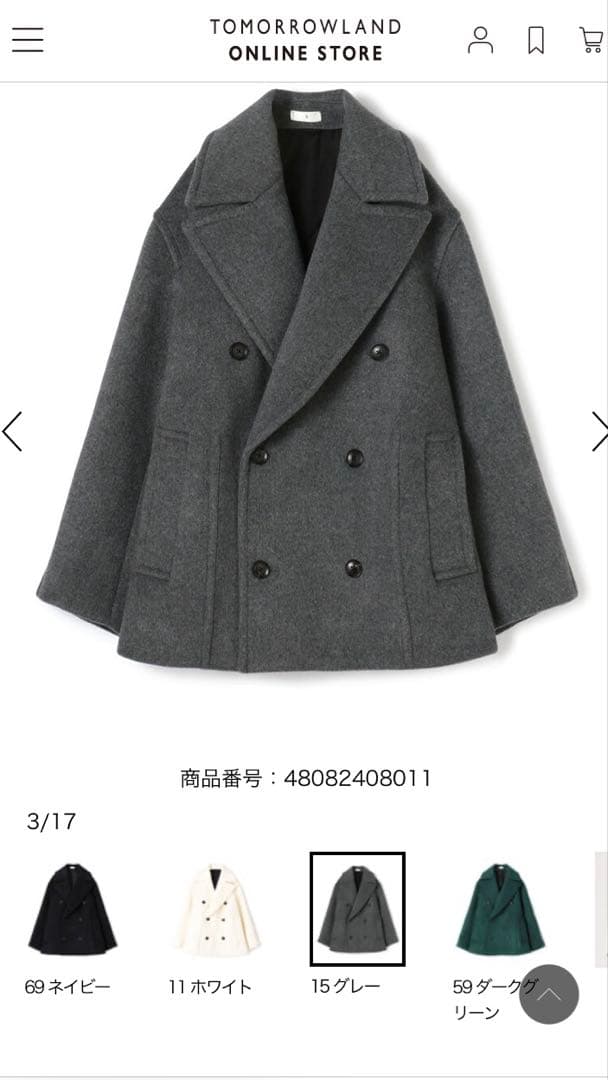The height and width of the screenshot is (1080, 608).
Task: Go to the Tomorrowland Online Store home
Action: click(305, 40)
